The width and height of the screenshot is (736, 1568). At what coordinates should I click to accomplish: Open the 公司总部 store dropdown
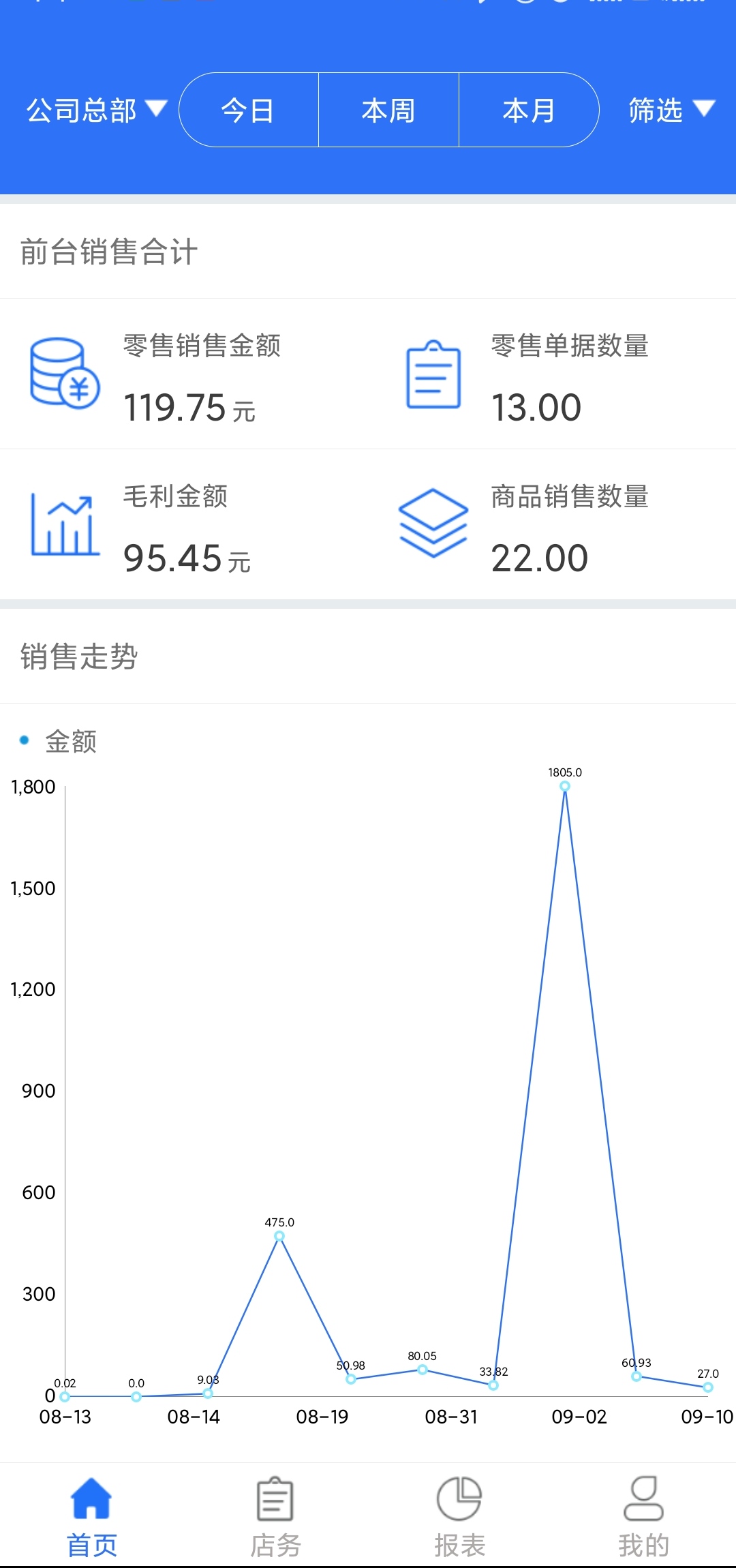click(x=96, y=110)
